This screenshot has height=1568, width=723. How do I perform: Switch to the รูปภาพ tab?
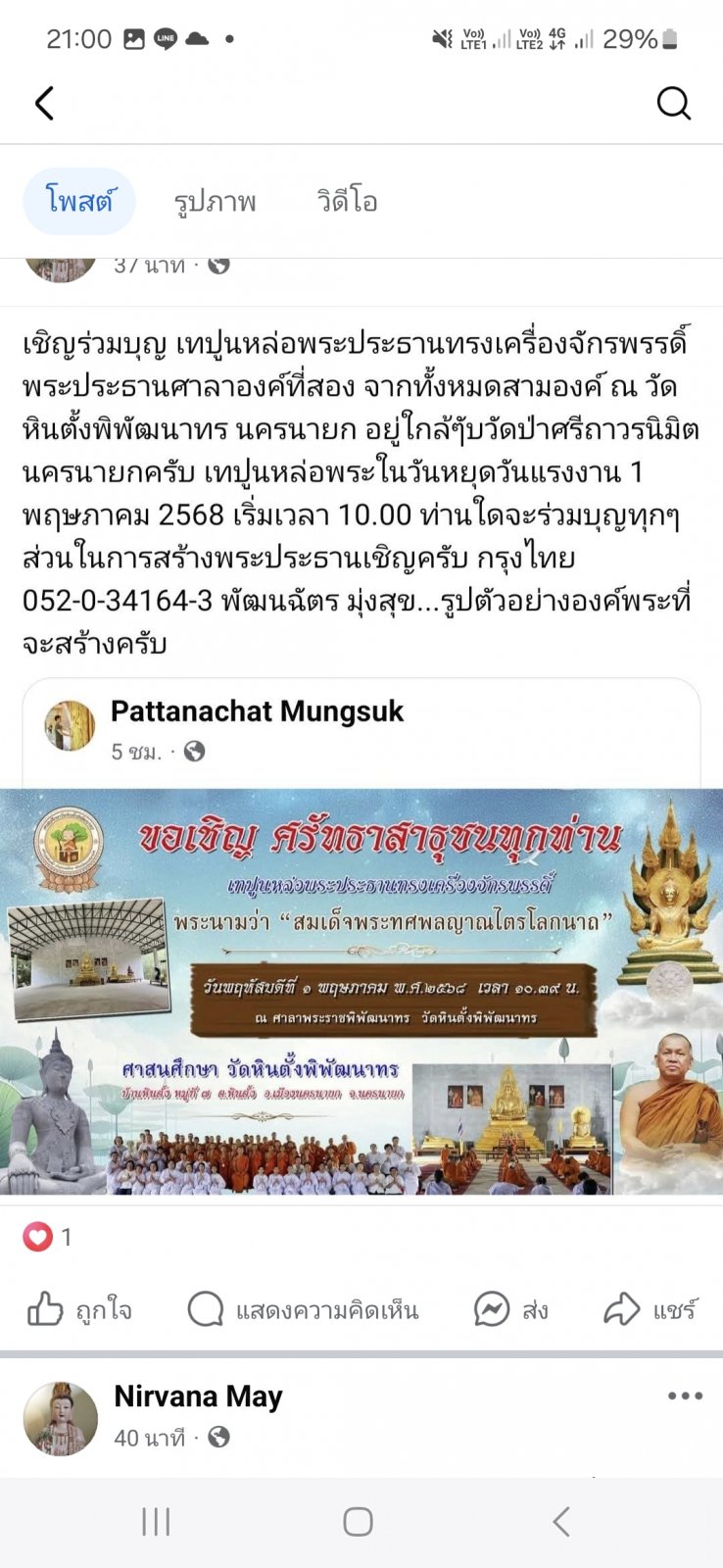click(x=216, y=202)
